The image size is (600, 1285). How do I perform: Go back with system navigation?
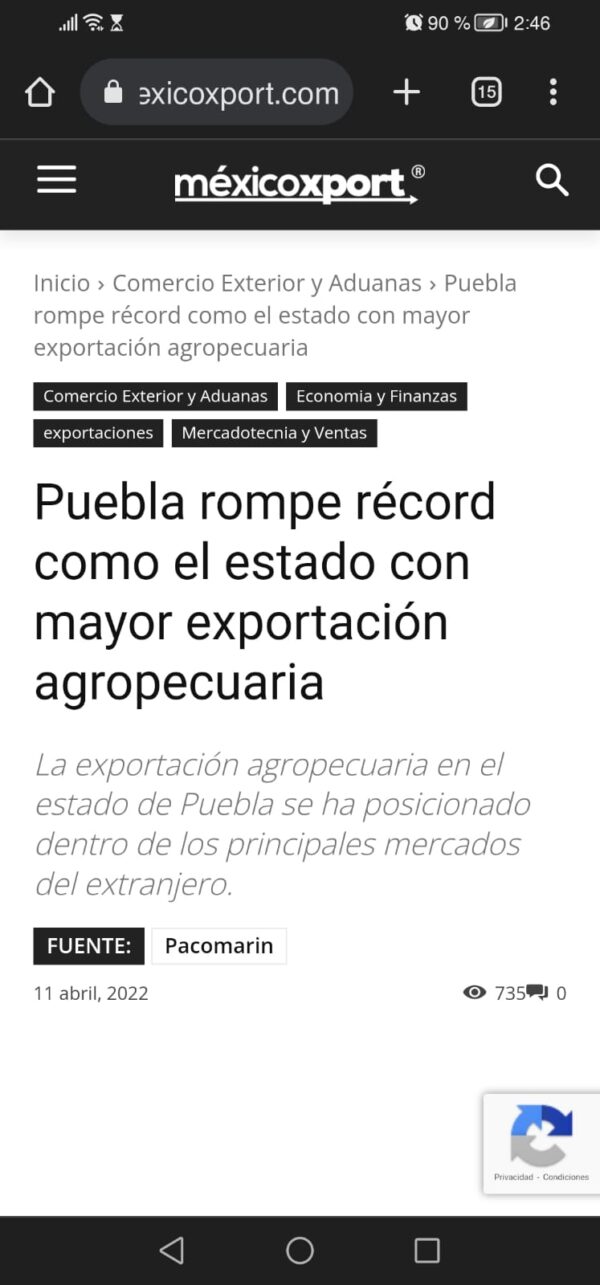pos(172,1250)
